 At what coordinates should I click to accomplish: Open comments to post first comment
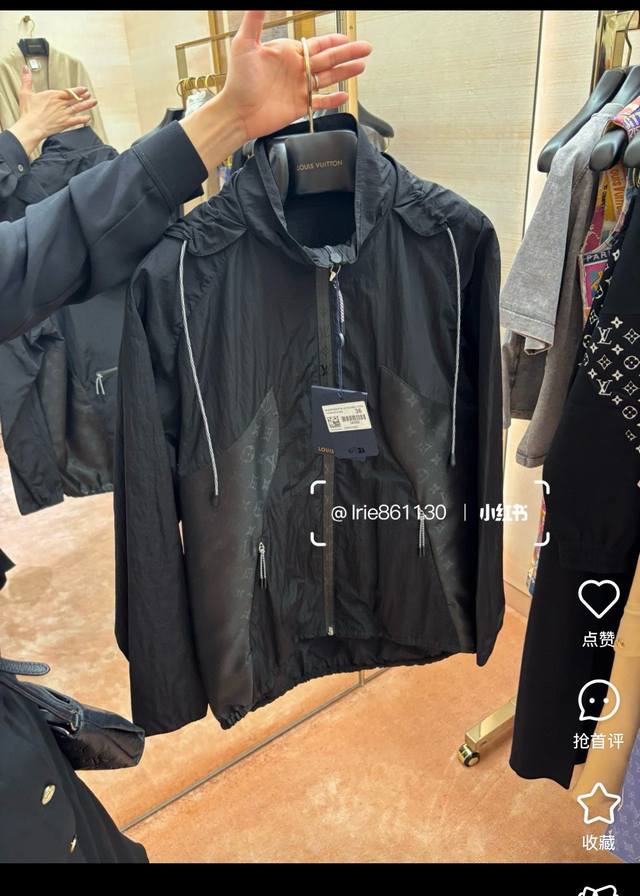click(598, 702)
